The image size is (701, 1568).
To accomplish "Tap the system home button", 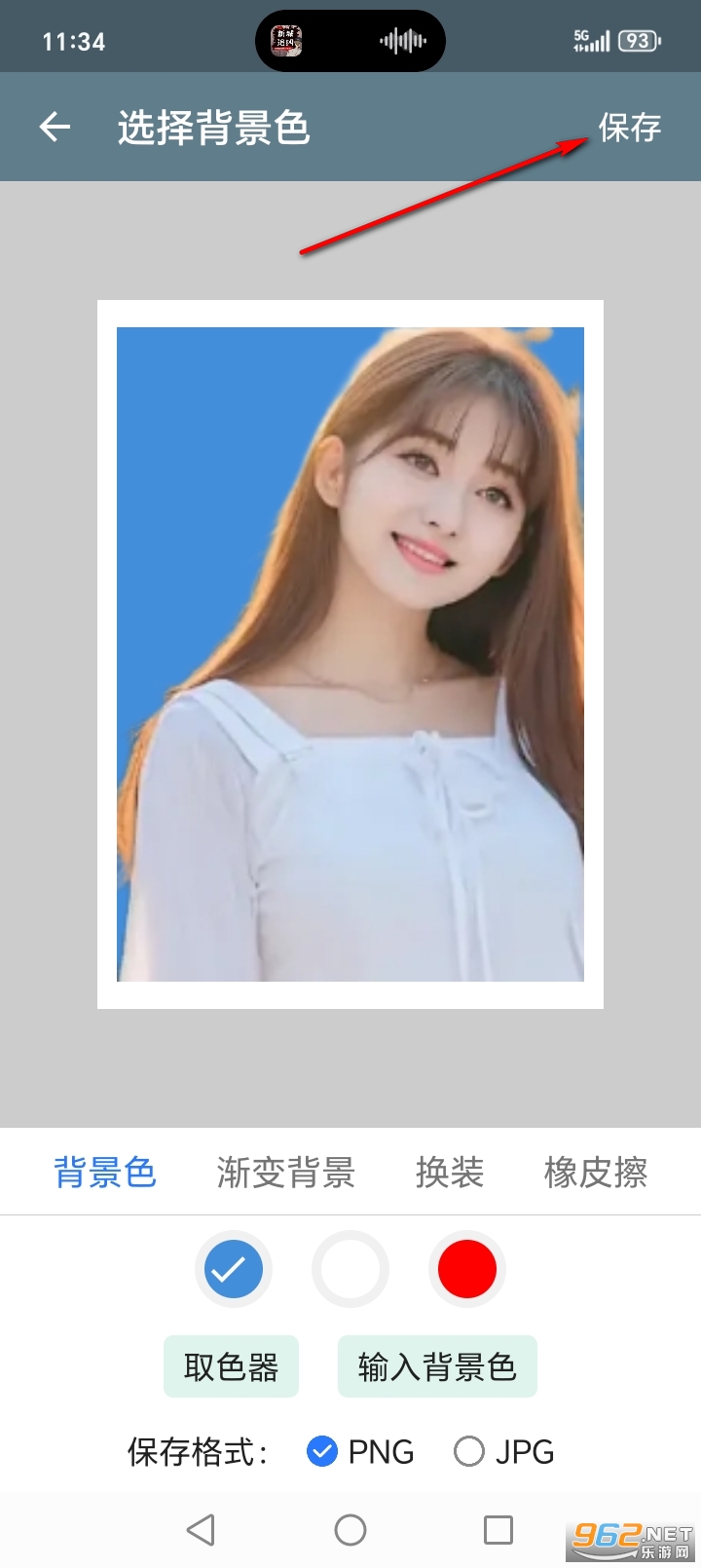I will (x=350, y=1530).
